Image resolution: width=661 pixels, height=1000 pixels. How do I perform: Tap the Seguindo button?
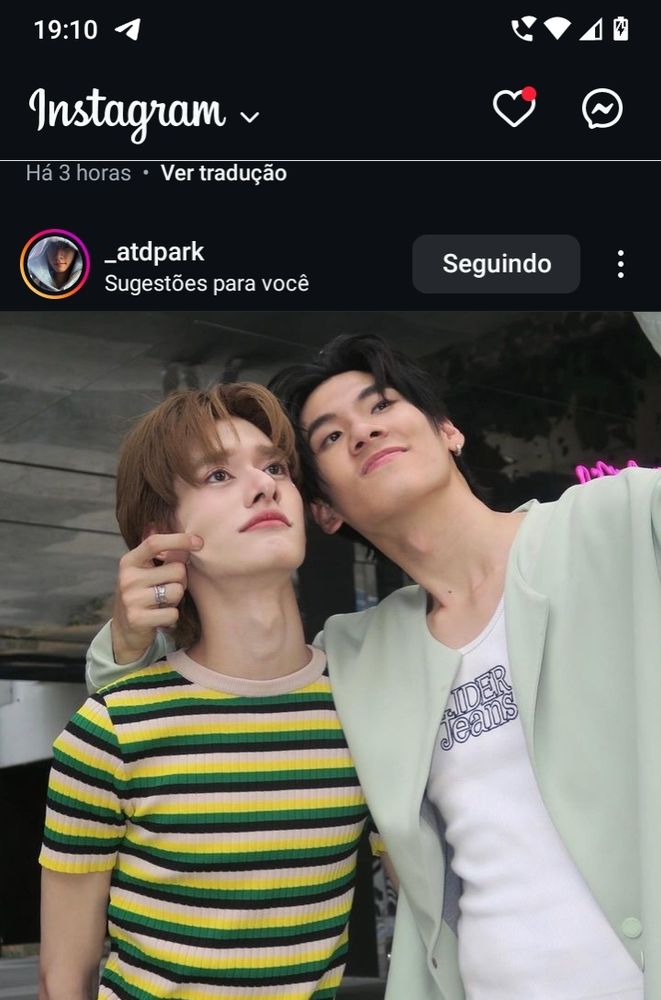point(496,264)
